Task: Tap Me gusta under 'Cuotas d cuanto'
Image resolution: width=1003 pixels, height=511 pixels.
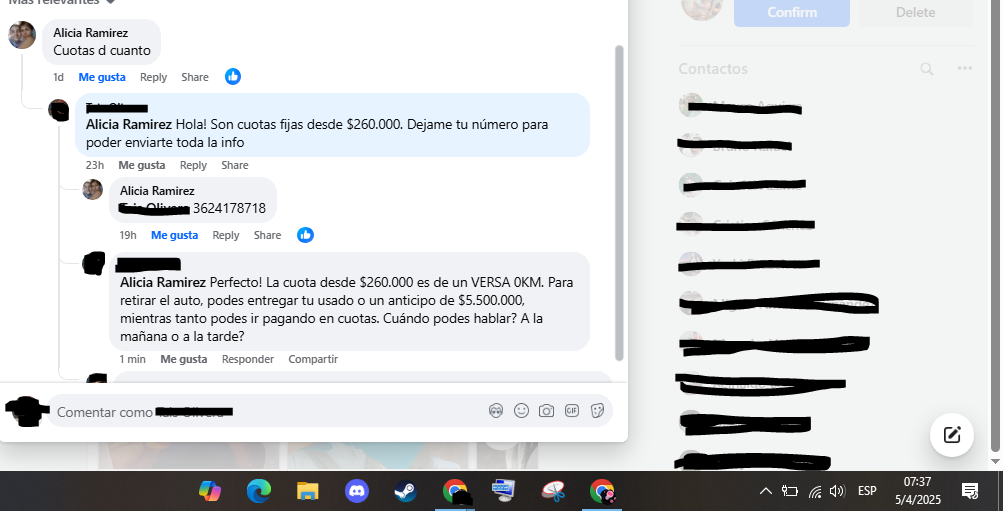Action: pyautogui.click(x=102, y=77)
